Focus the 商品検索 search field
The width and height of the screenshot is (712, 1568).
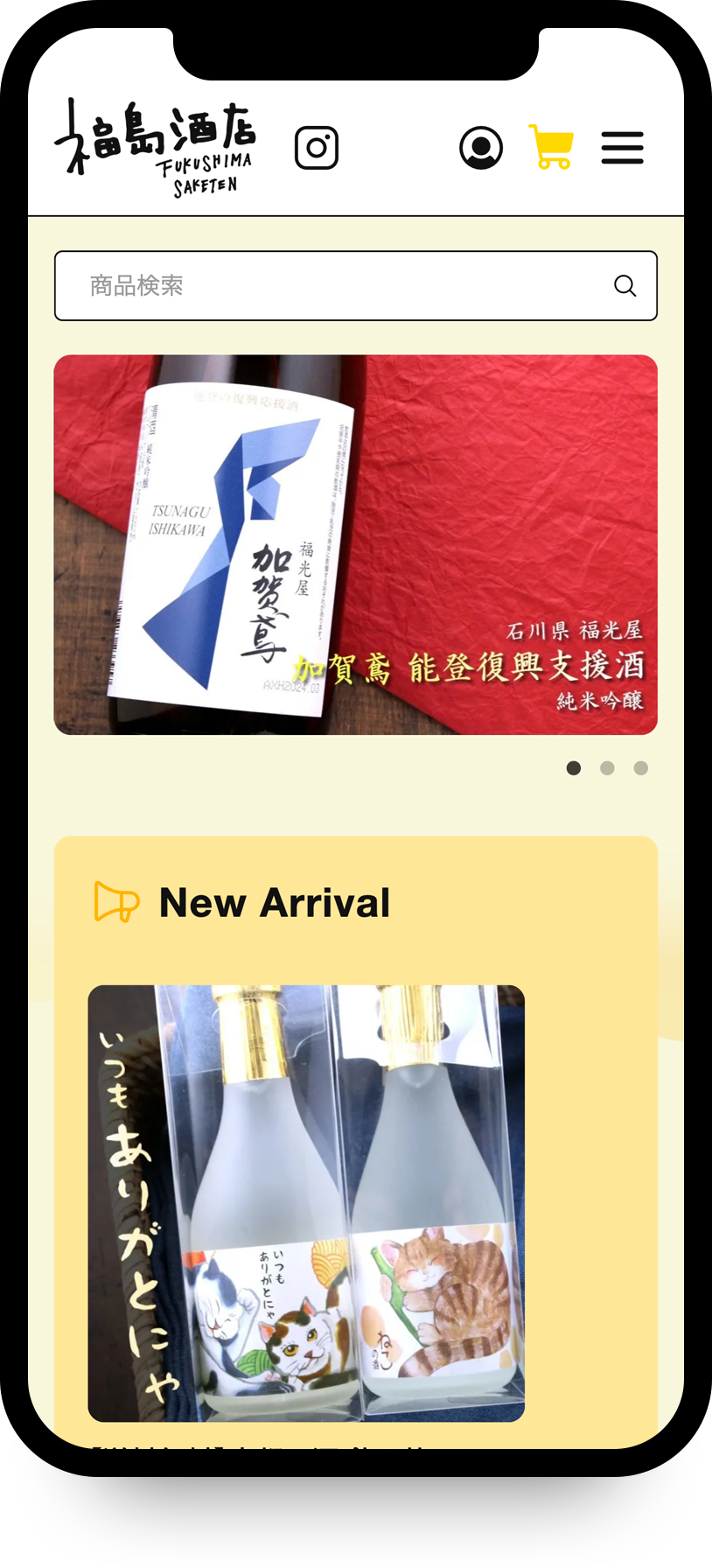click(x=332, y=286)
